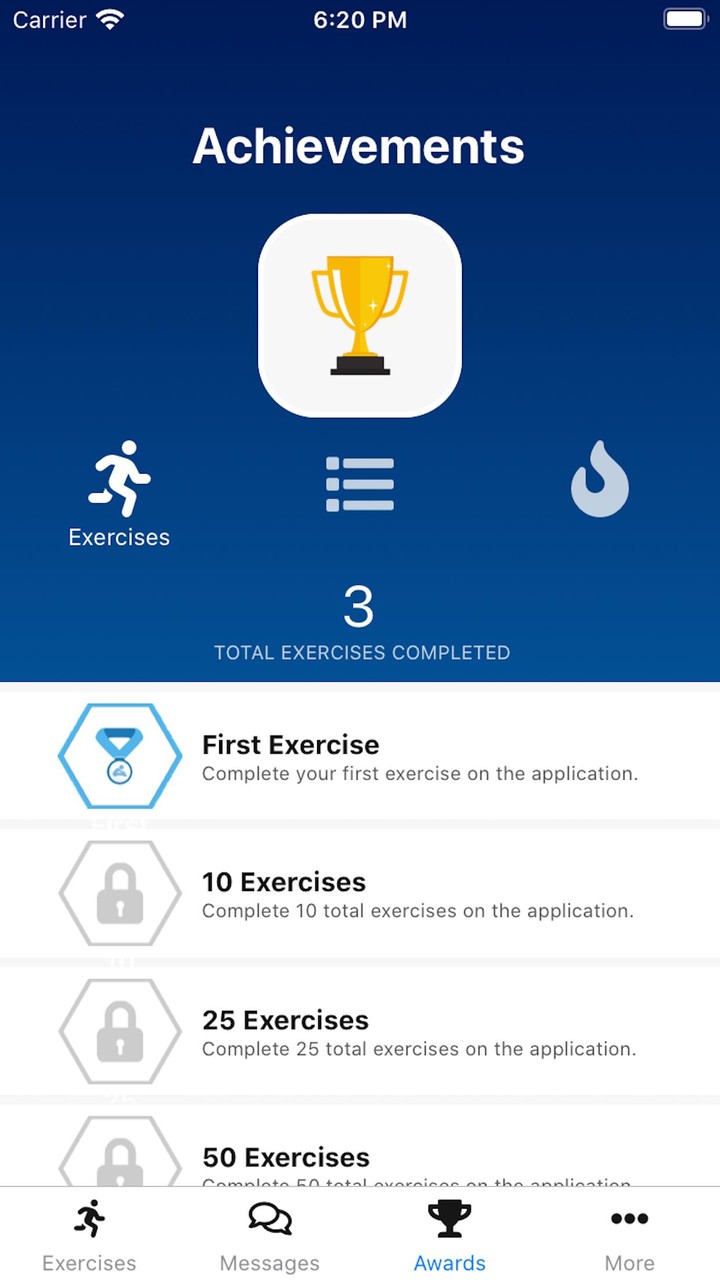The width and height of the screenshot is (720, 1280).
Task: Select the running figure Exercises category icon
Action: click(119, 480)
